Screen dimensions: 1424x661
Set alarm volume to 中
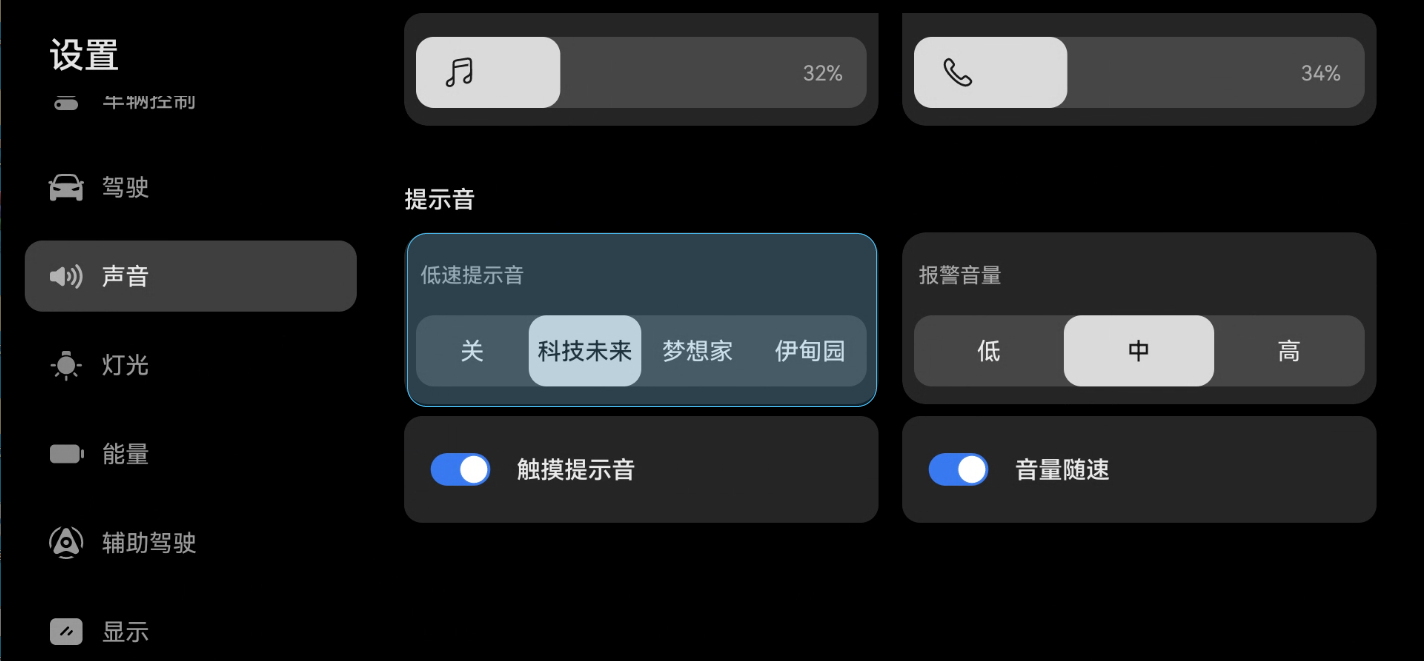pos(1139,351)
